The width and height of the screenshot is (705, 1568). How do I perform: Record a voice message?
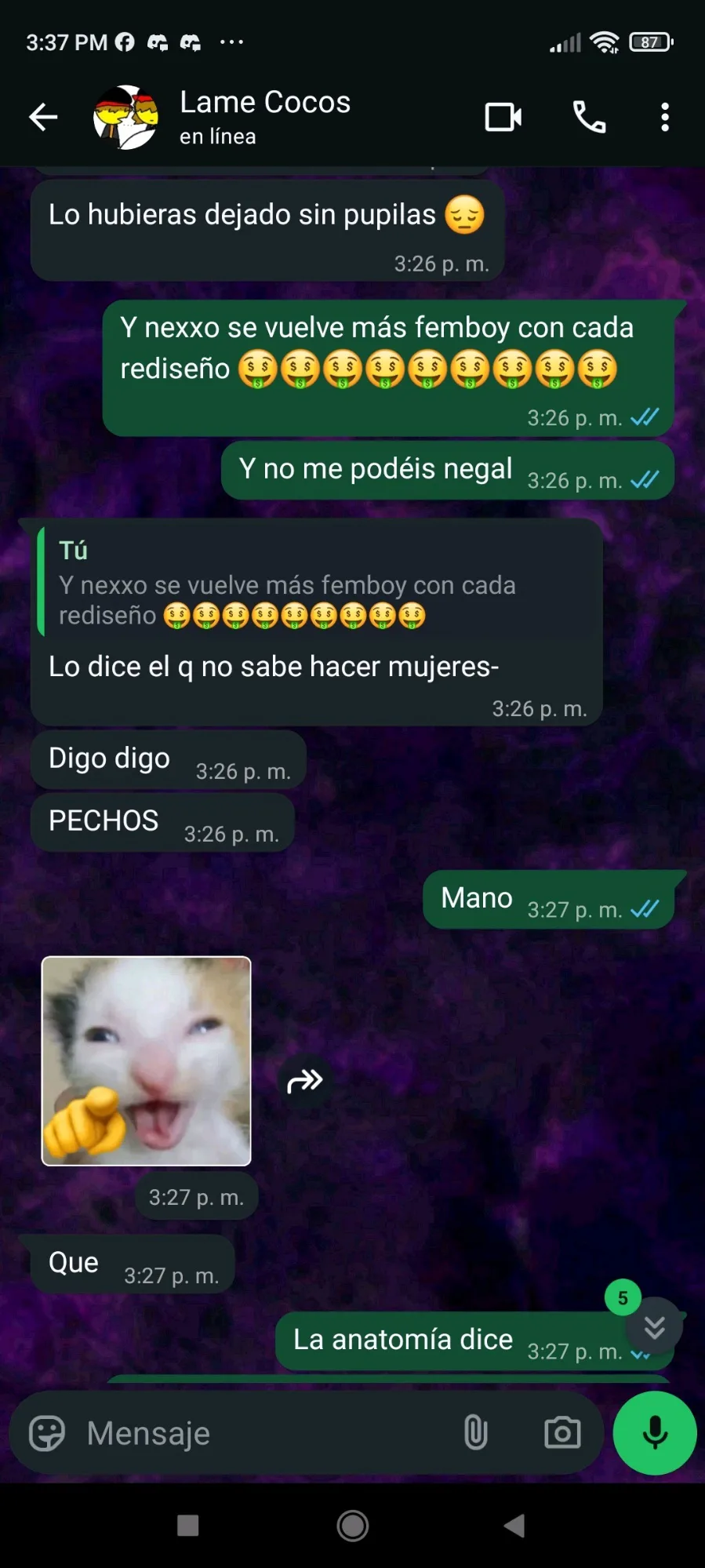pyautogui.click(x=655, y=1433)
